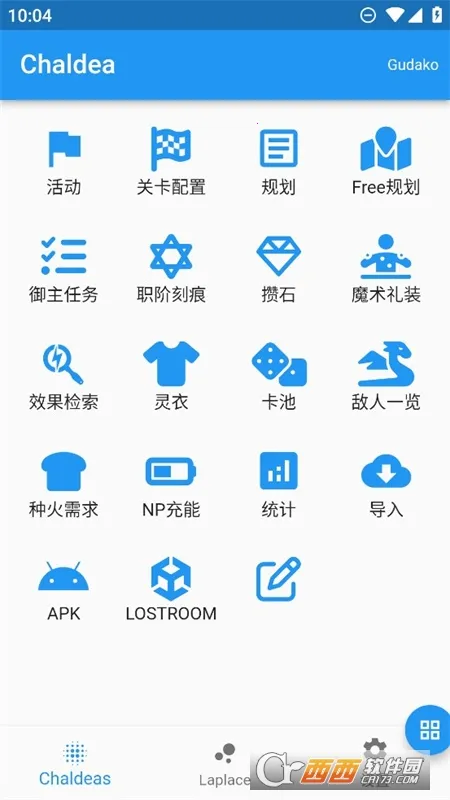This screenshot has height=800, width=450.
Task: Check 种火需求 EXP card demand
Action: coord(64,485)
